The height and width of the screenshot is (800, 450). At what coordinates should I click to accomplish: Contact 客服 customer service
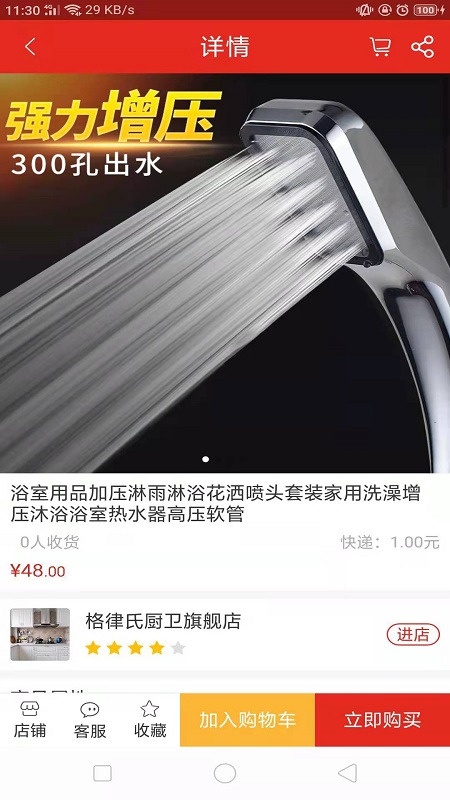click(x=90, y=720)
